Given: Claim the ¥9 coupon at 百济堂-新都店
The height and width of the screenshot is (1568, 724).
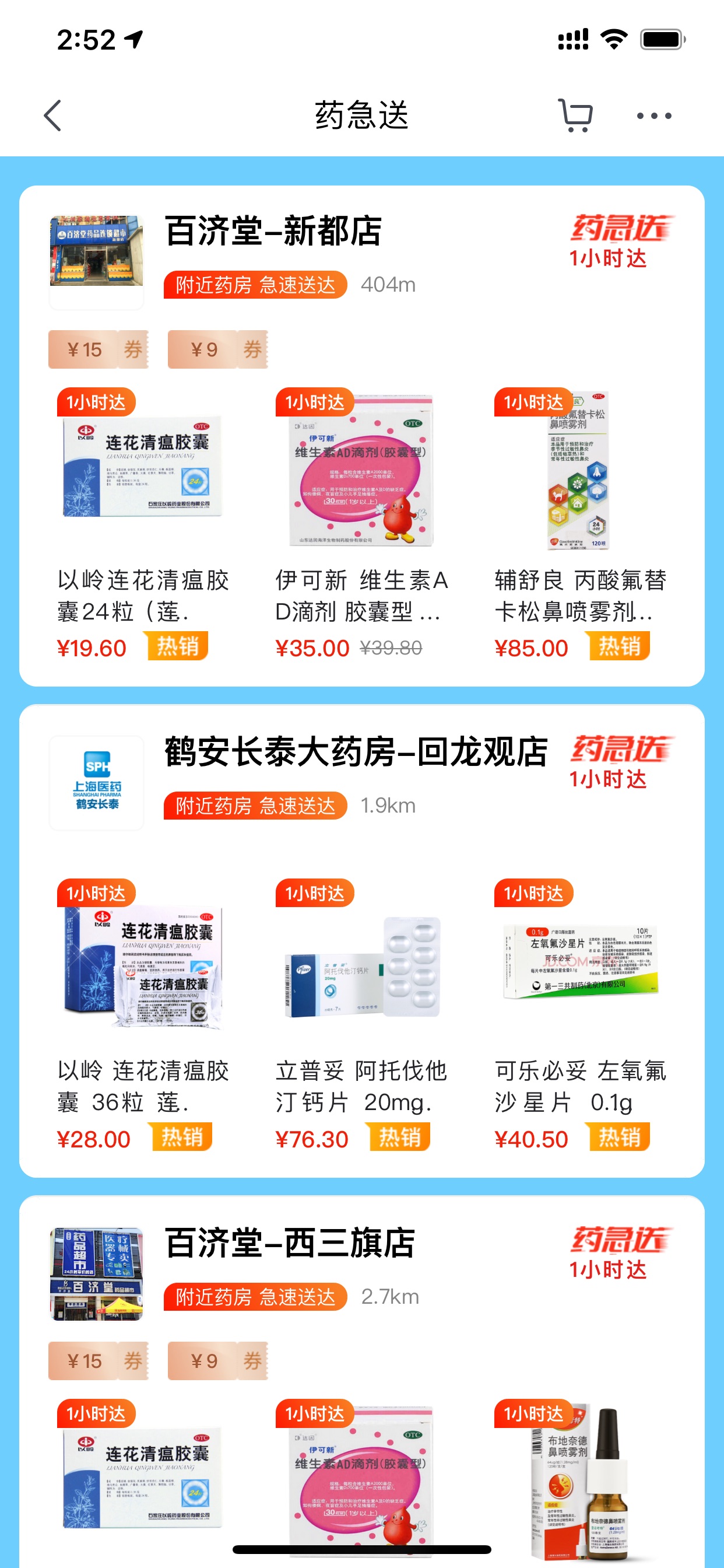Looking at the screenshot, I should 218,349.
